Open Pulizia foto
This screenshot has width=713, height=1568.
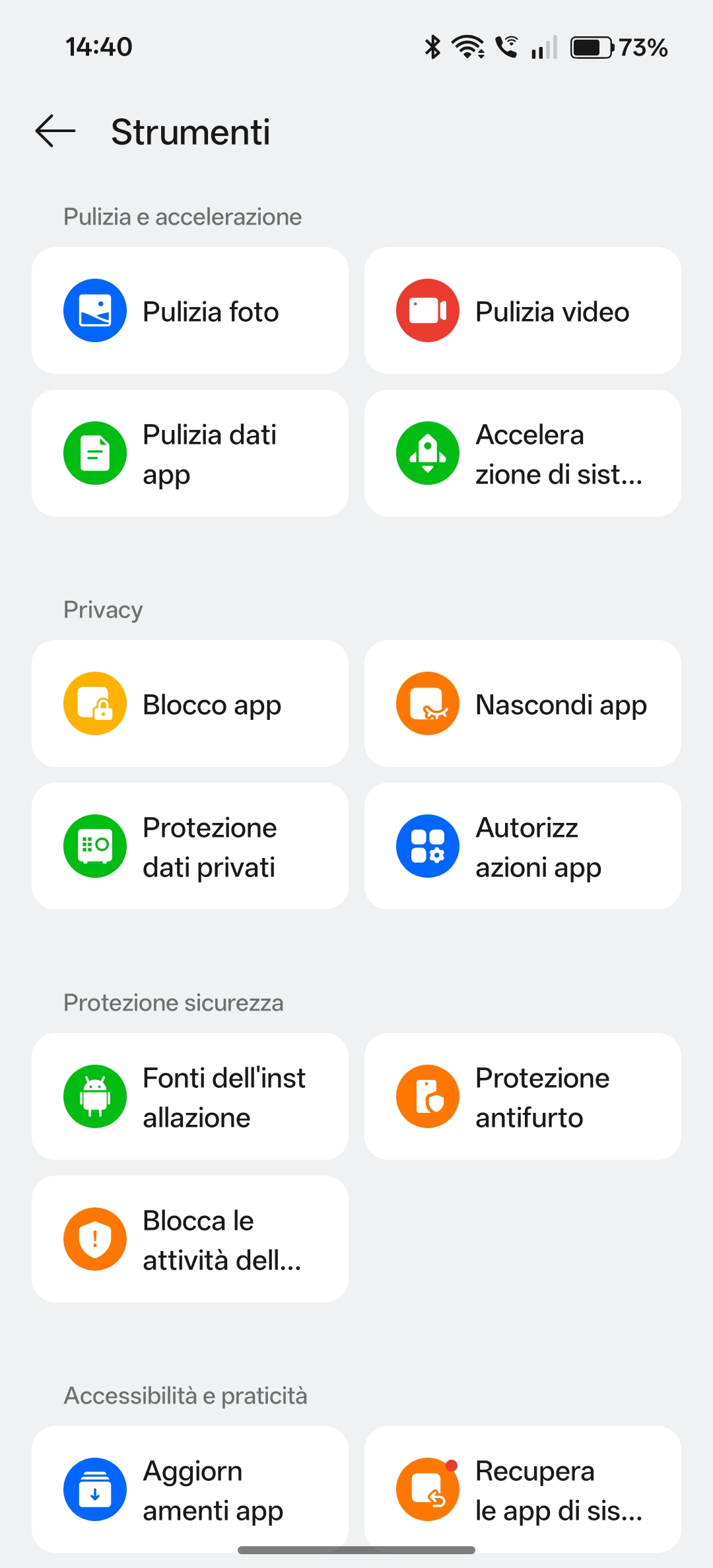(x=190, y=310)
